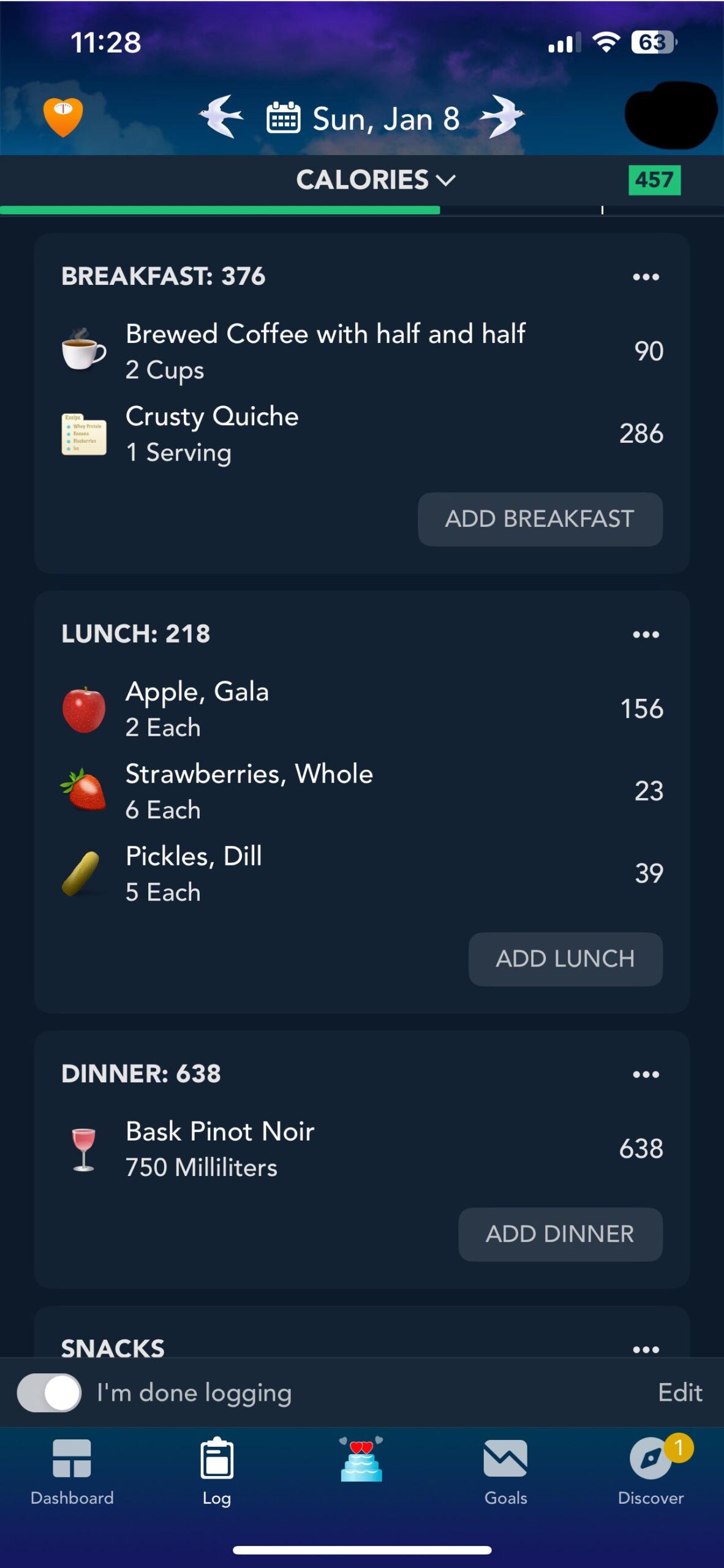Open the Crusty Quiche entry
This screenshot has height=1568, width=724.
(x=362, y=434)
